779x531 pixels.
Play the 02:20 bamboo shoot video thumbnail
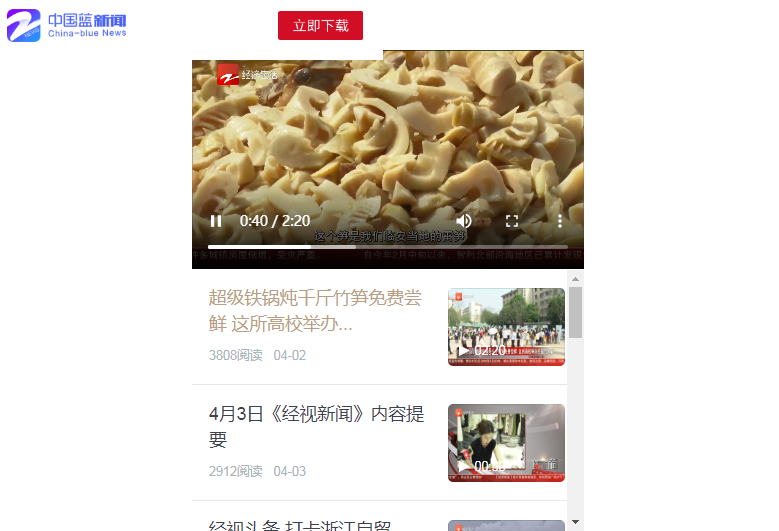[506, 327]
